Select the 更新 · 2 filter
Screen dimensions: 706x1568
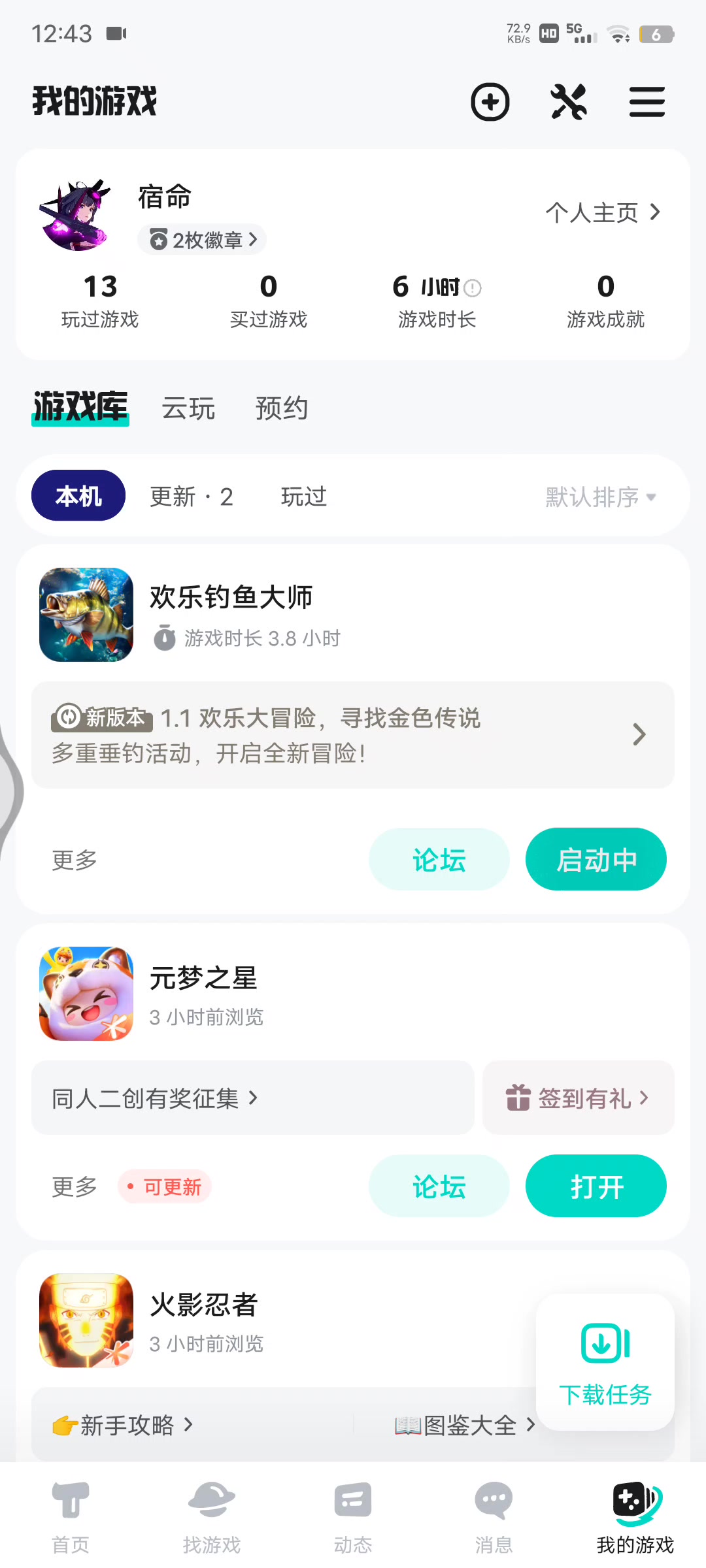[192, 497]
